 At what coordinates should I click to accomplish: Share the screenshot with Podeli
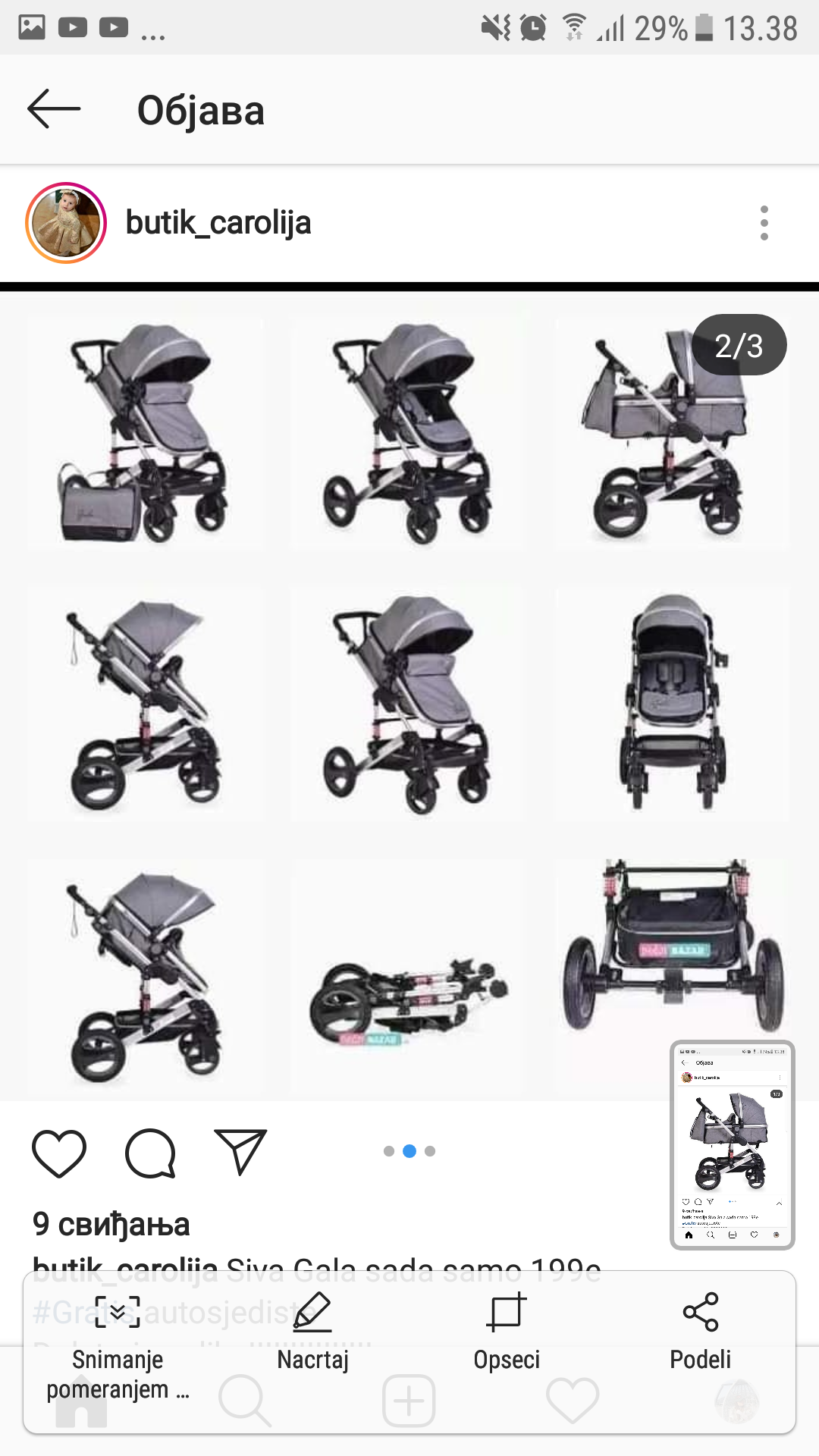tap(701, 1332)
